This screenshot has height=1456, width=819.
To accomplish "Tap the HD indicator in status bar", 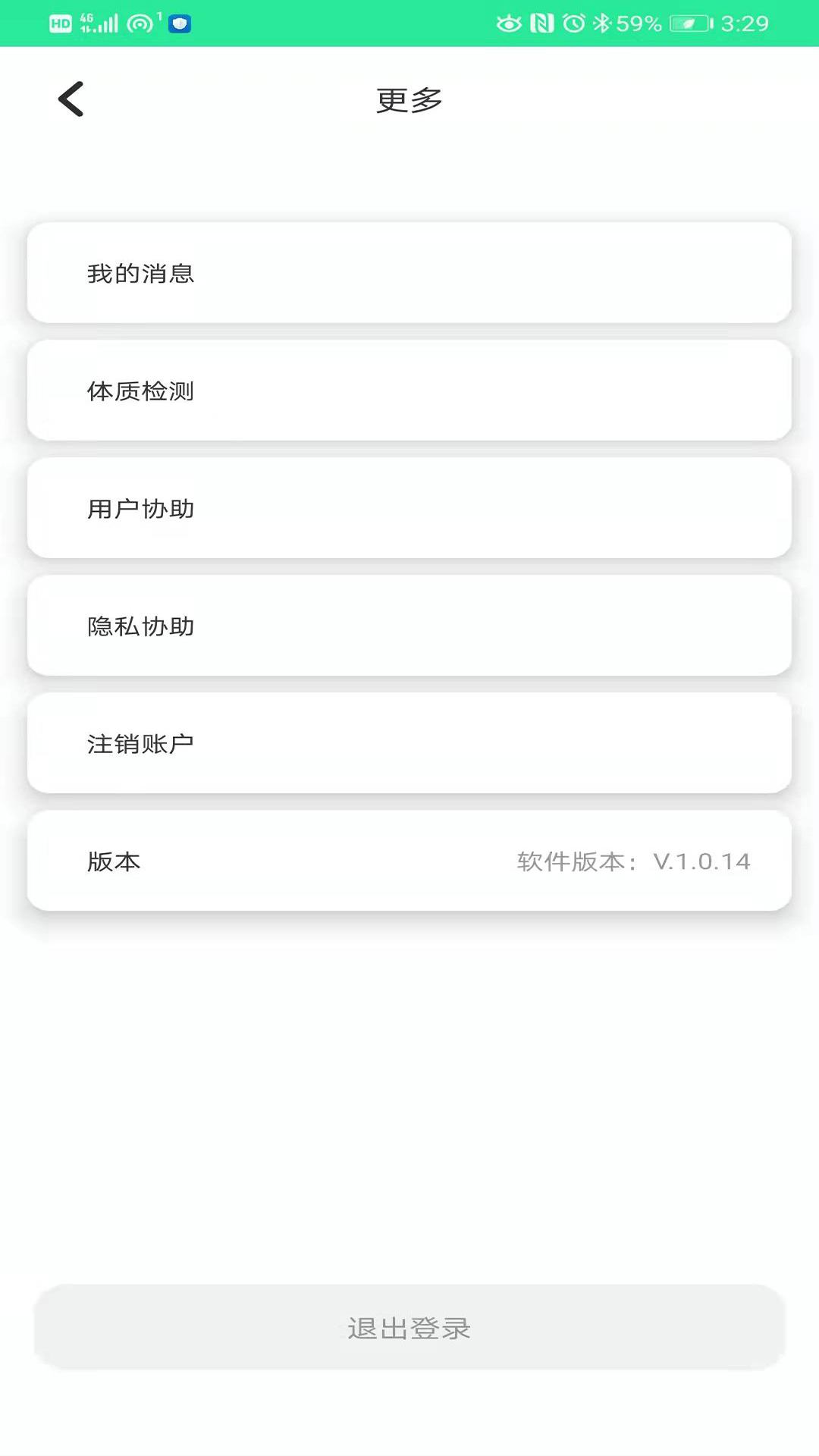I will [x=61, y=24].
